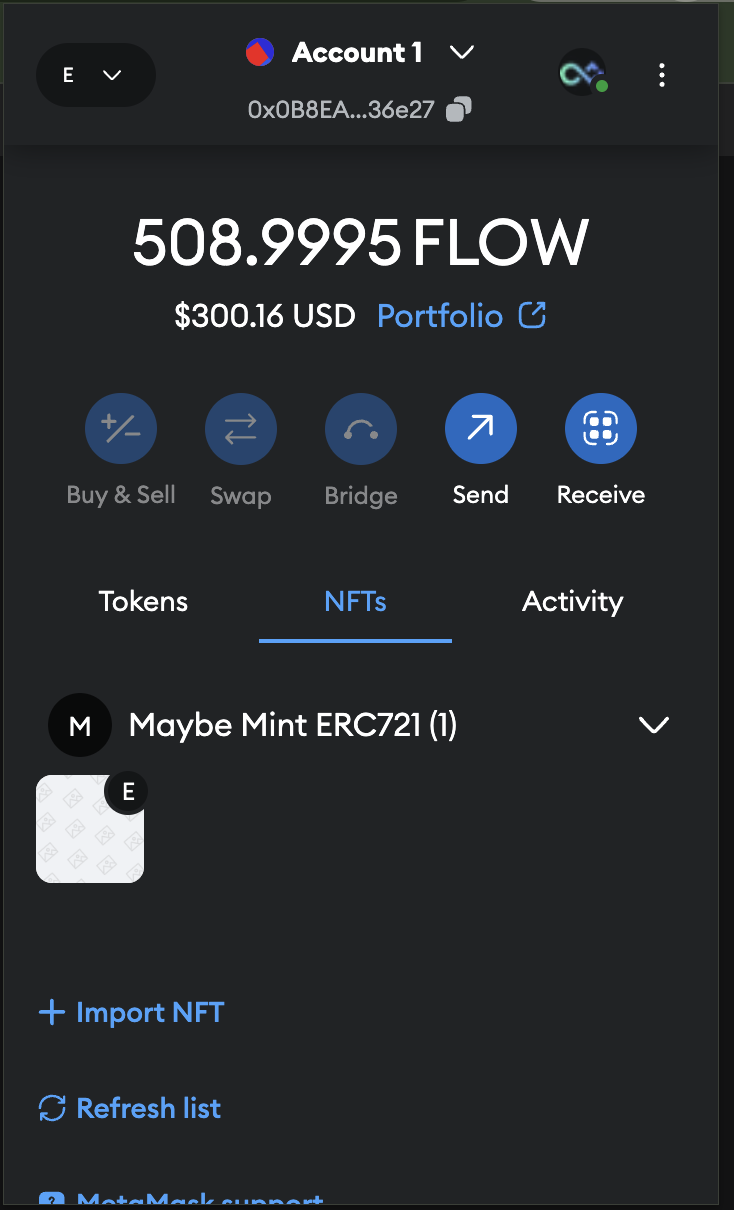Open the three-dot options menu
734x1210 pixels.
pyautogui.click(x=662, y=74)
